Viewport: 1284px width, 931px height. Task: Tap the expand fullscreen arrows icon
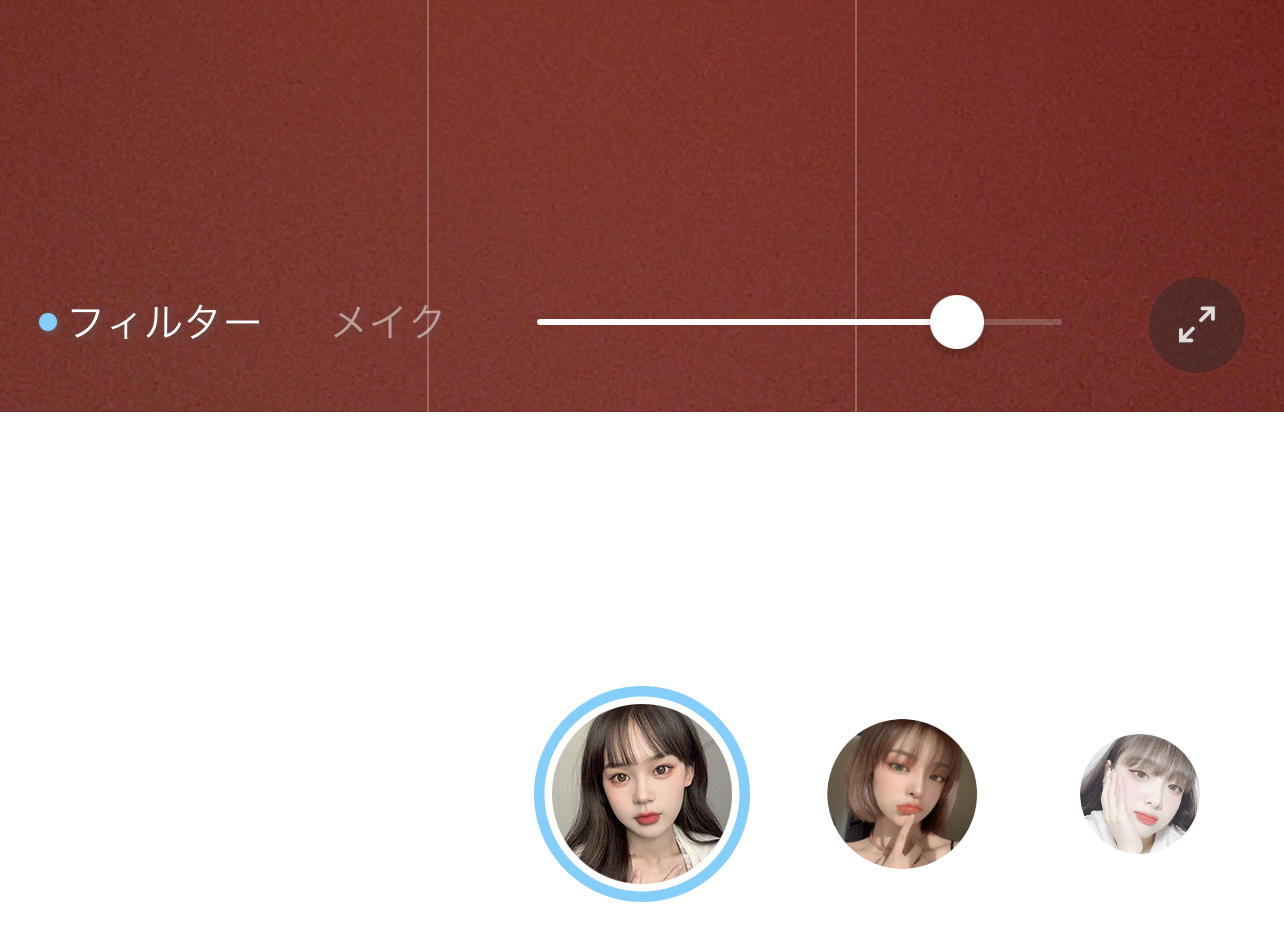[1196, 325]
